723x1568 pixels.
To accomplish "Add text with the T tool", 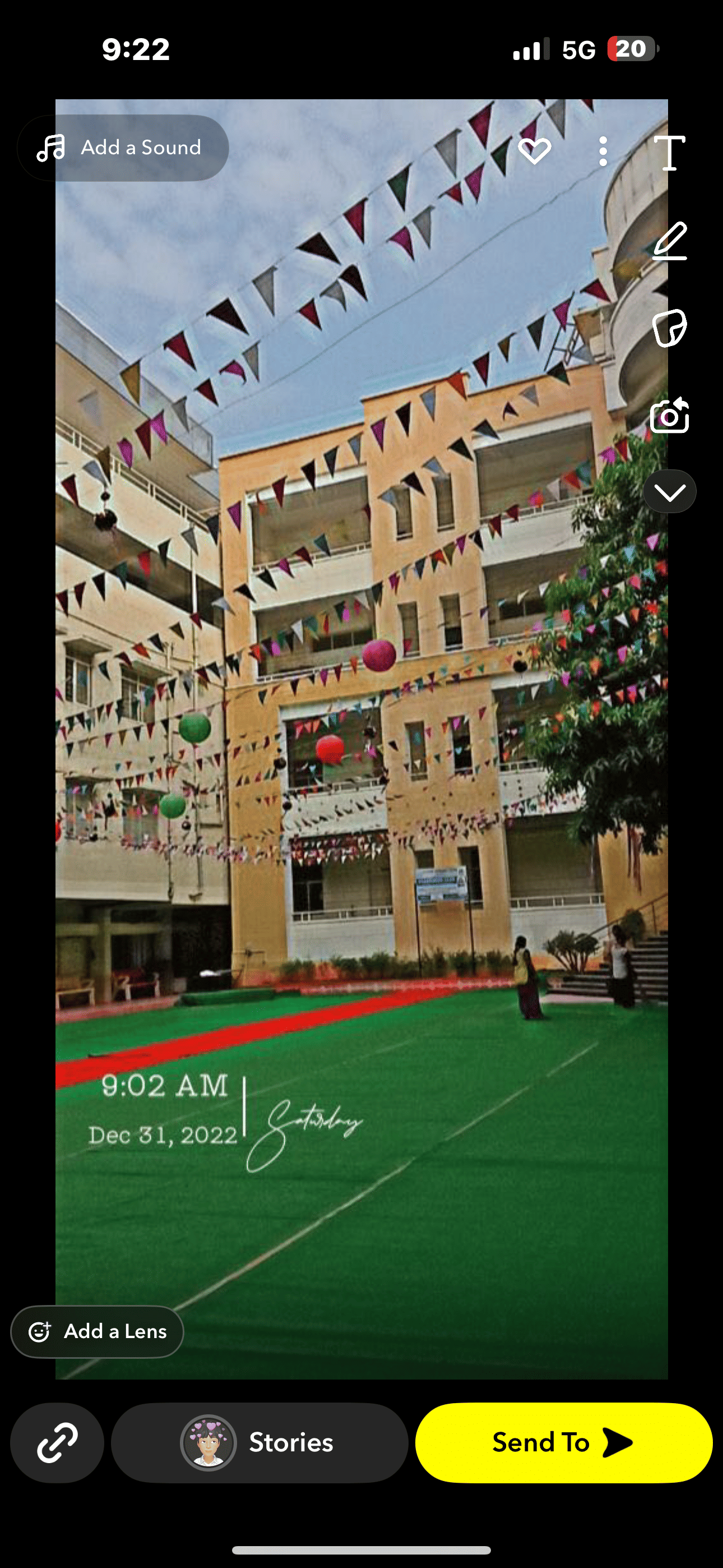I will coord(669,152).
